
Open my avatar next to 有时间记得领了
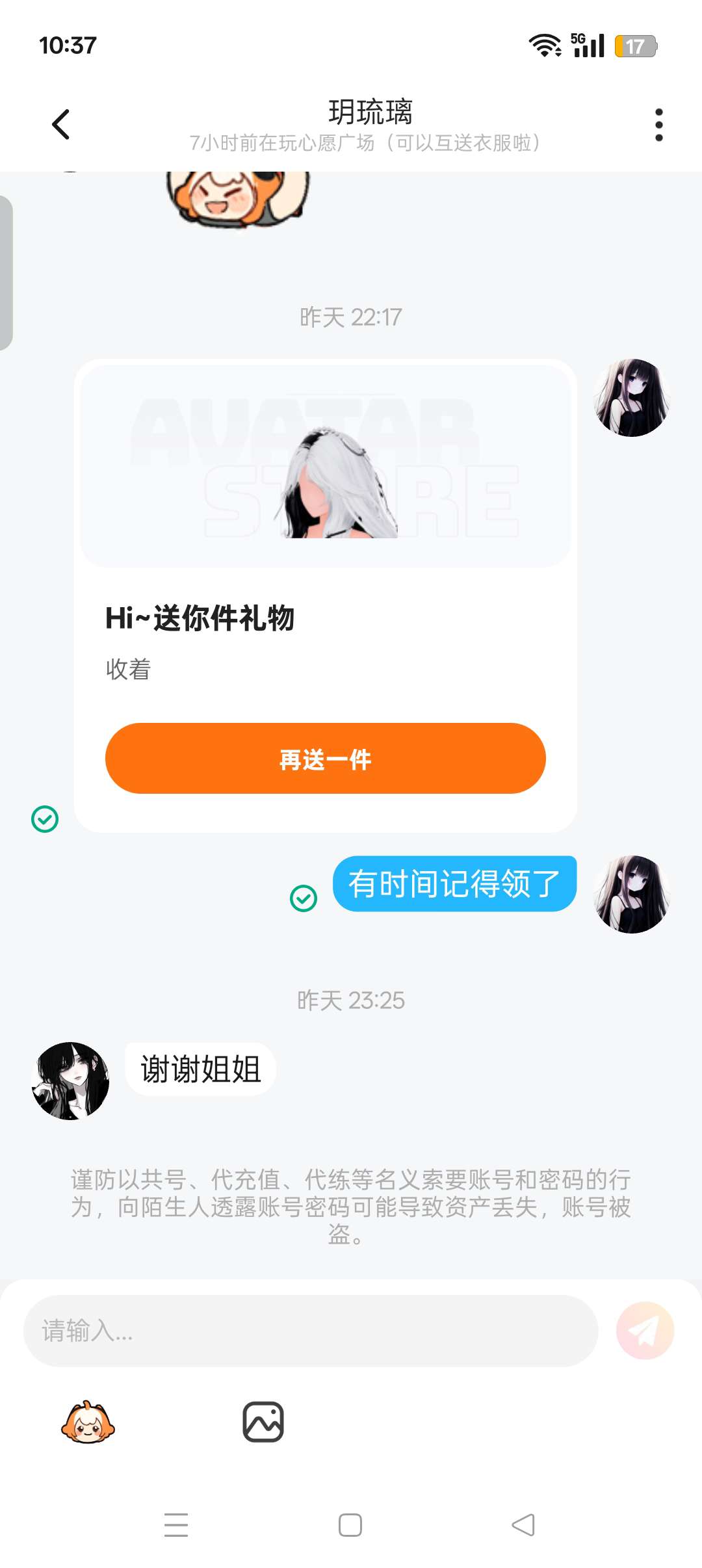click(632, 895)
